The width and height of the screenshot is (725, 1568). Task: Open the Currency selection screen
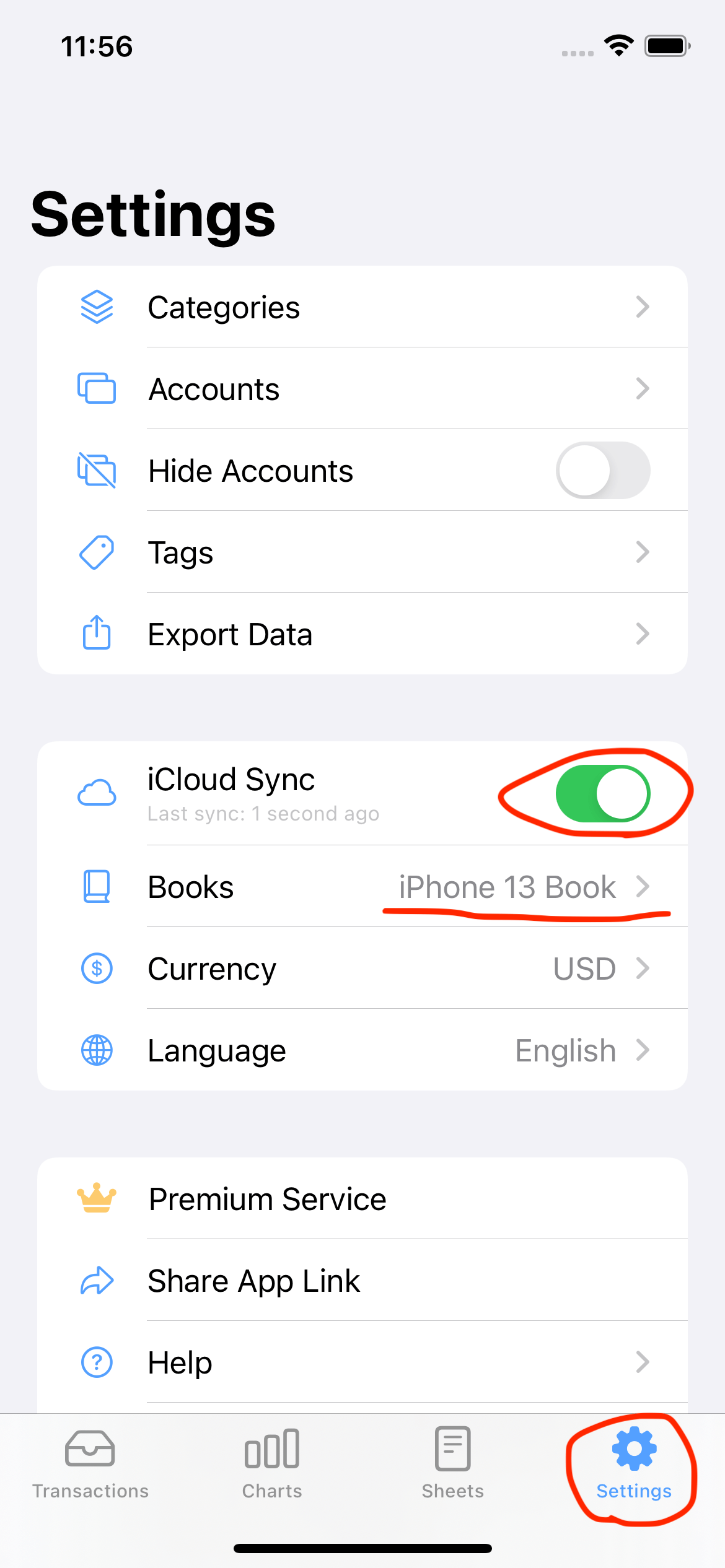(643, 968)
